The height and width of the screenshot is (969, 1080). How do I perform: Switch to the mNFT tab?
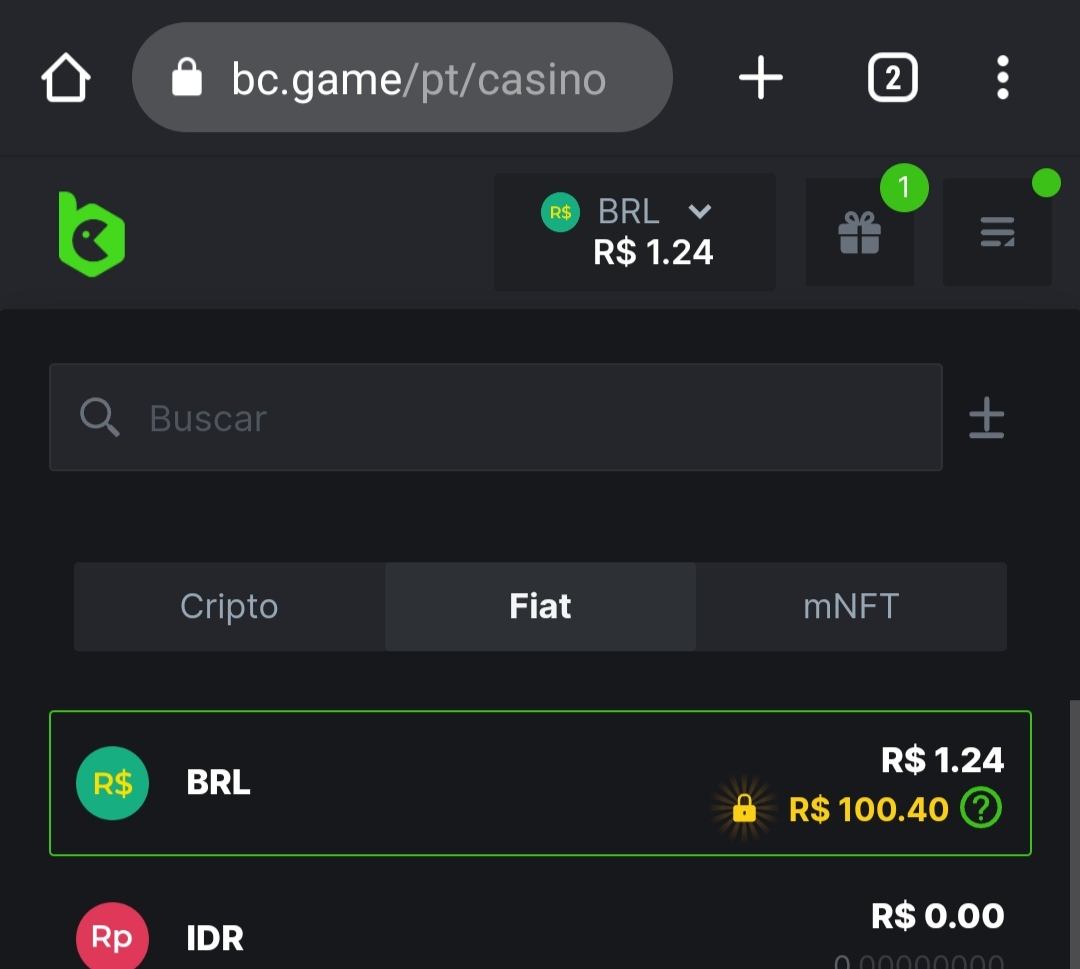851,606
